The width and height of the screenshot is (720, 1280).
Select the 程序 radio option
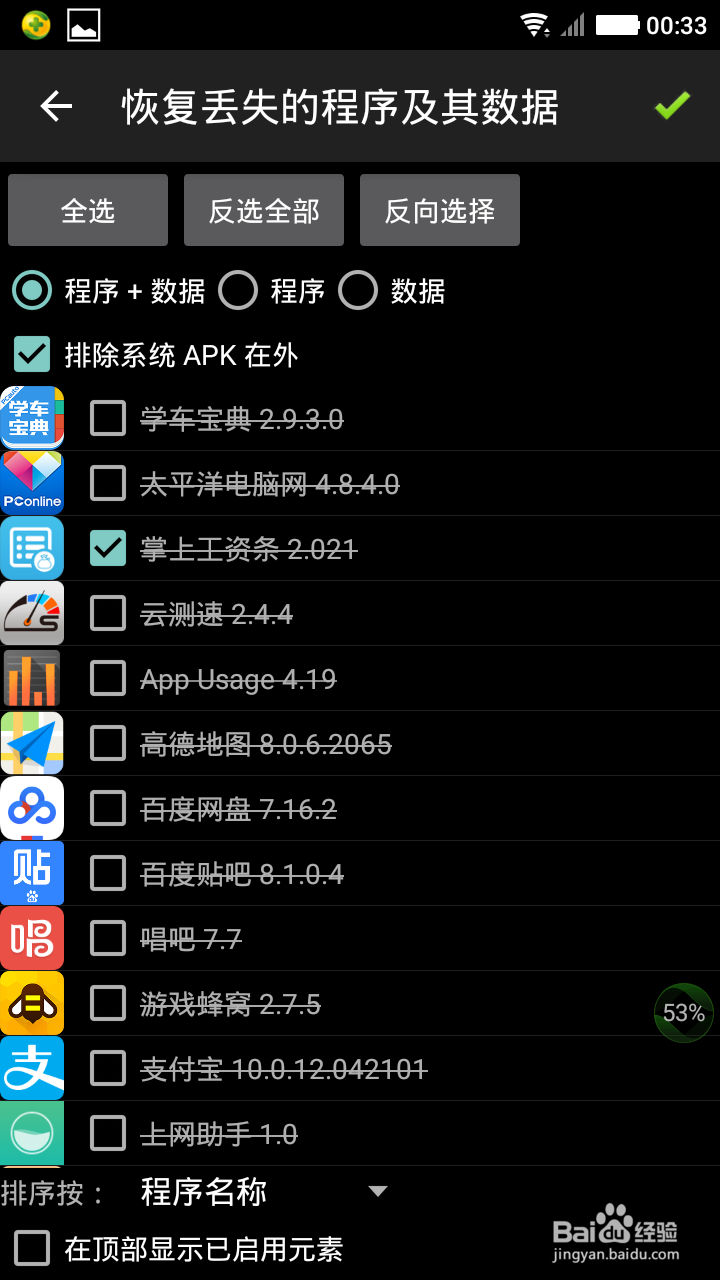pyautogui.click(x=238, y=290)
